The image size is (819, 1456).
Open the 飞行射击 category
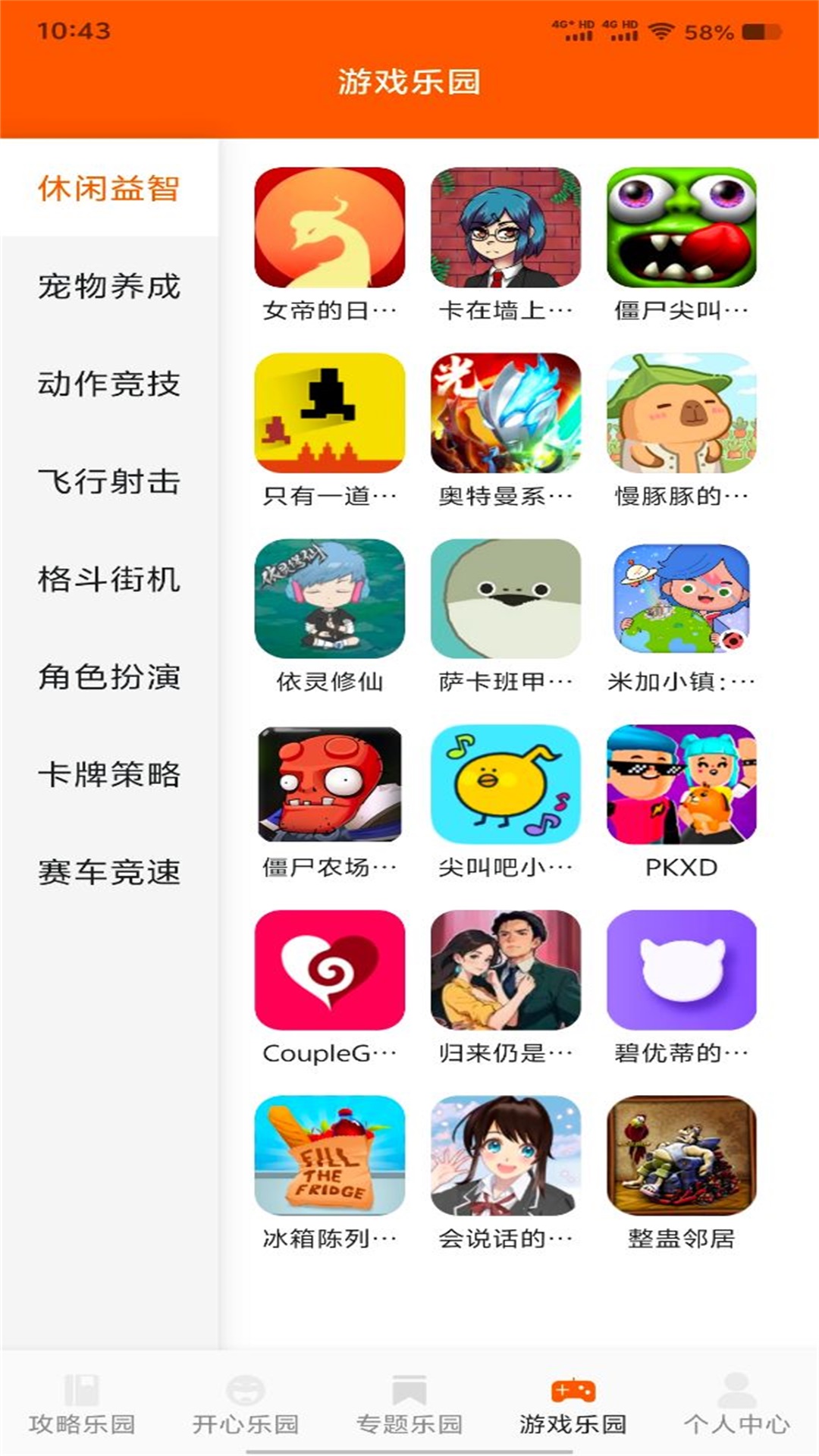point(108,482)
